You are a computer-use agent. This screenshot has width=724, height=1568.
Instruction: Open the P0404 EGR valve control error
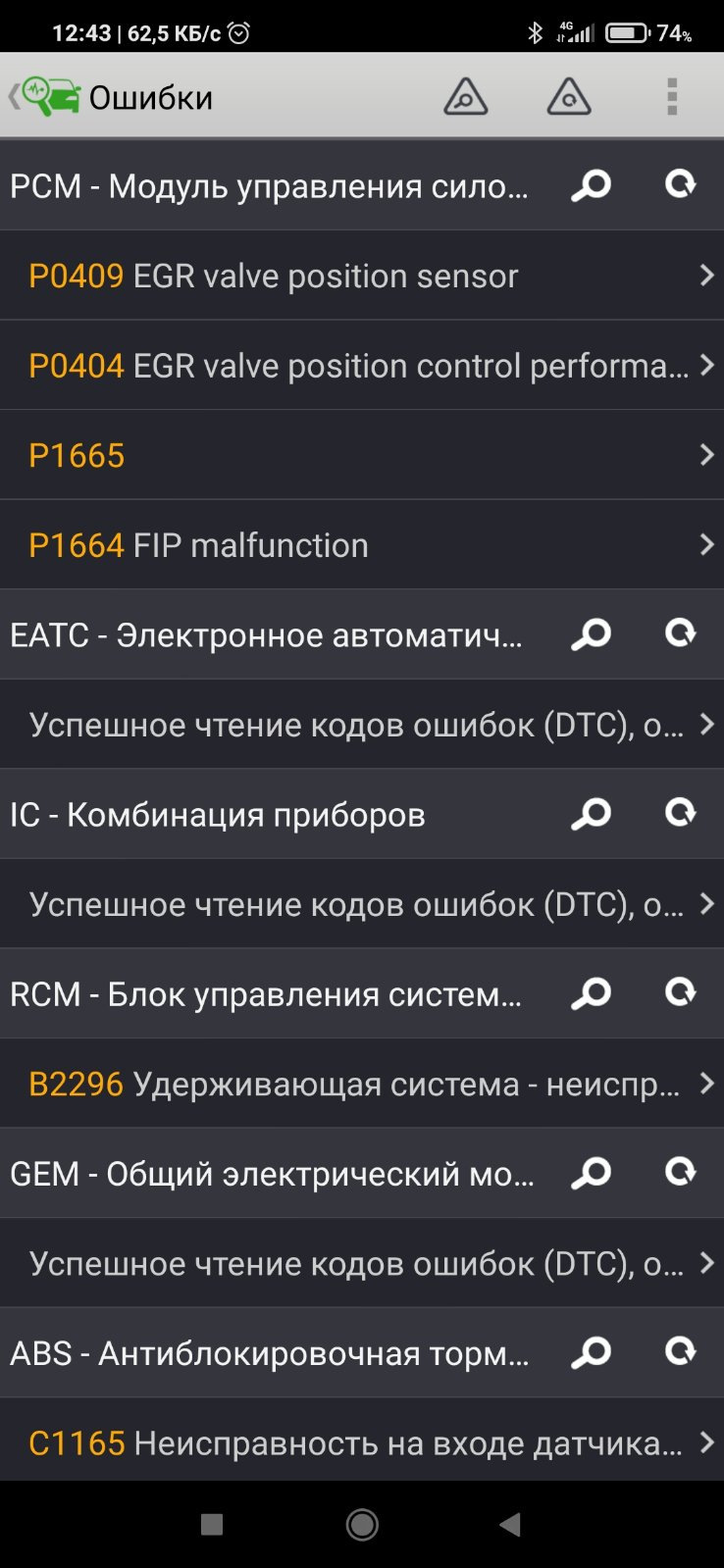[361, 366]
